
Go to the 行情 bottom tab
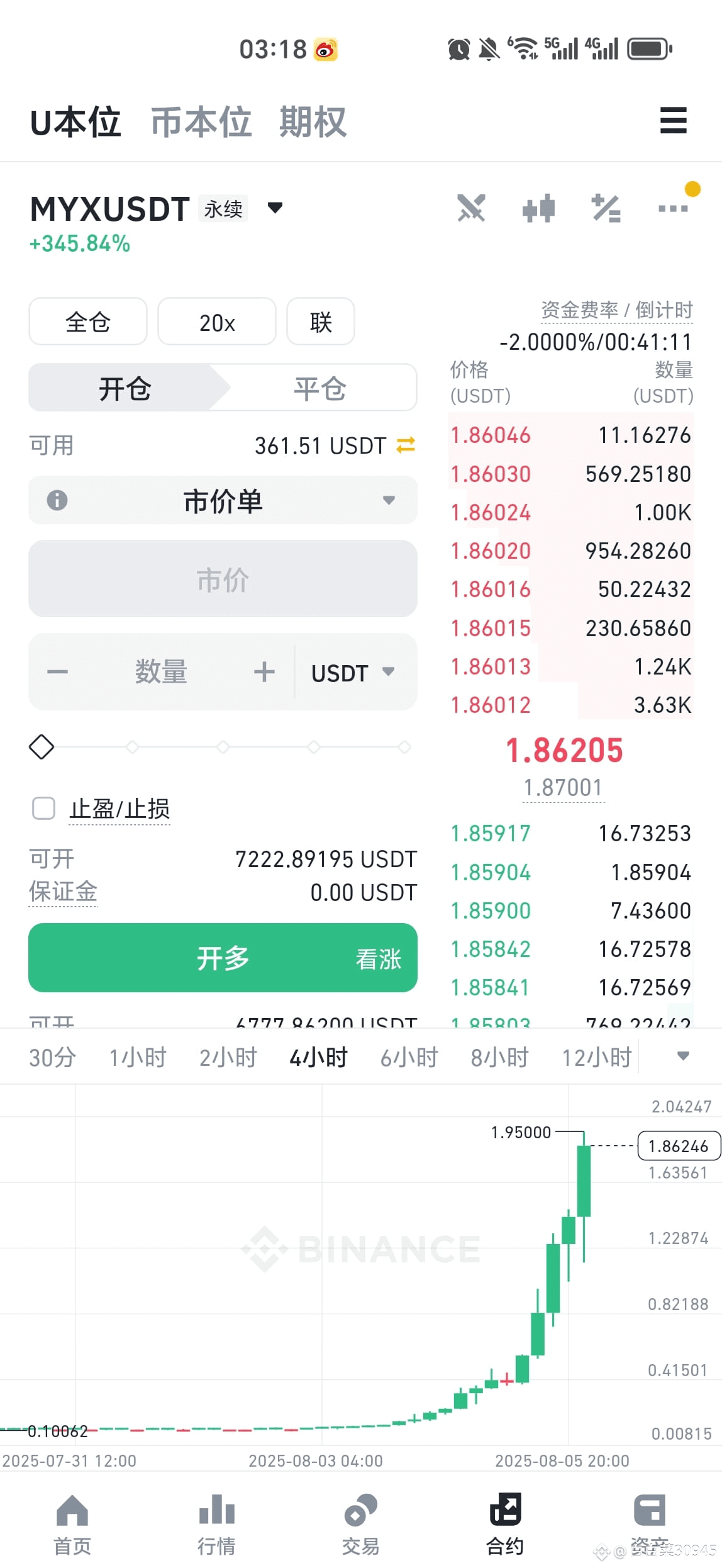(x=216, y=1525)
